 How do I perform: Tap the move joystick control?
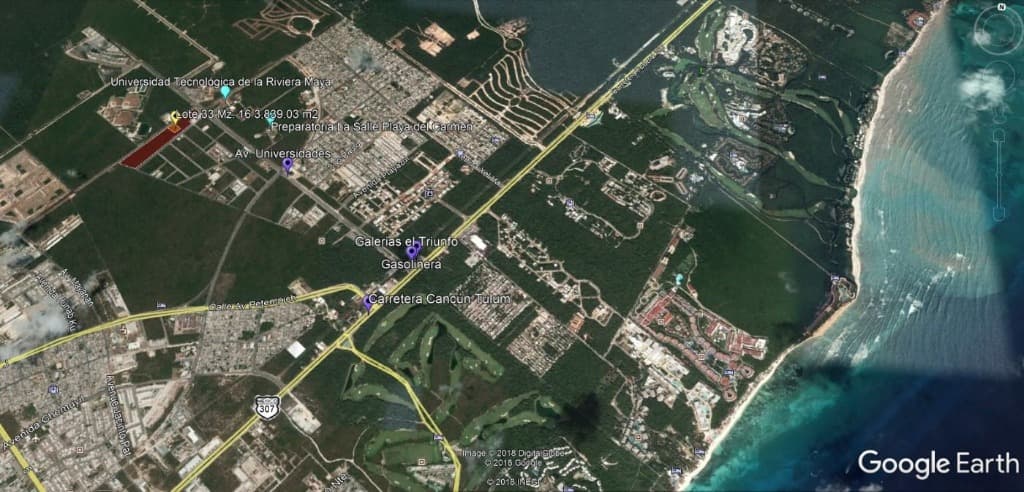[1000, 80]
